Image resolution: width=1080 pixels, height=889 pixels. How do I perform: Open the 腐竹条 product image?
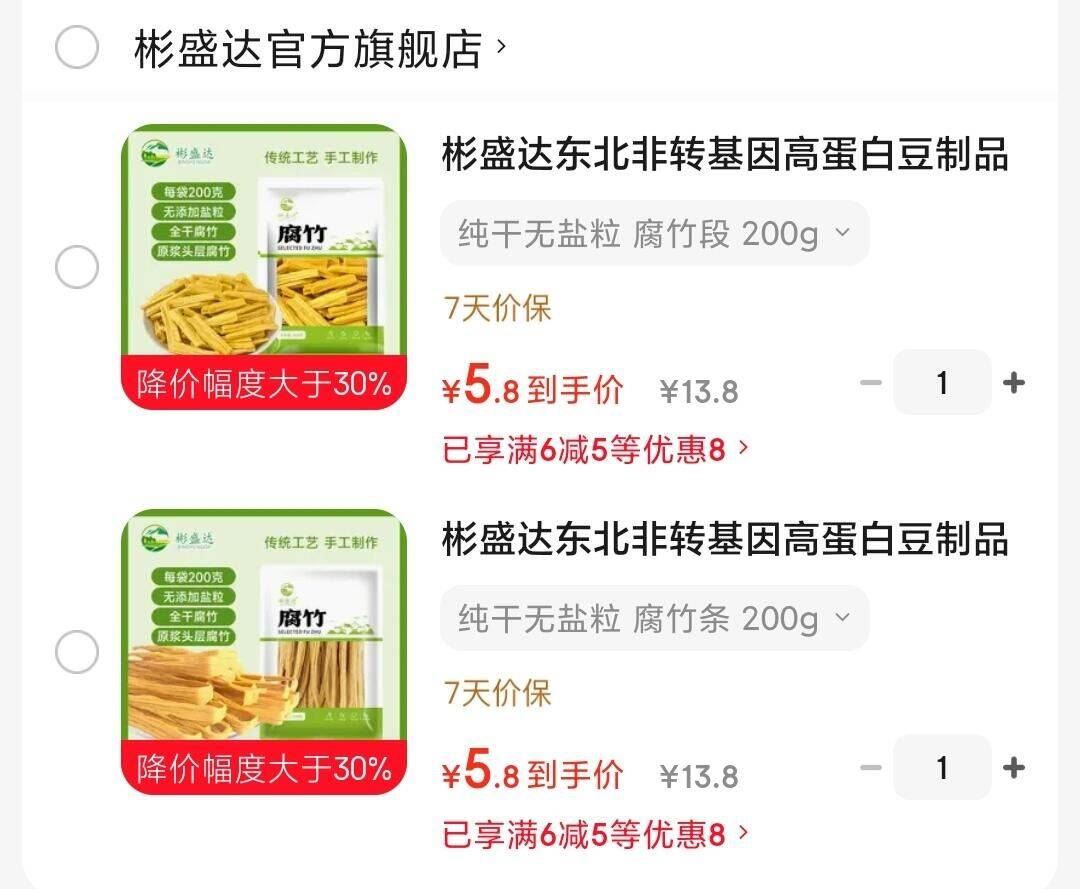[x=264, y=652]
